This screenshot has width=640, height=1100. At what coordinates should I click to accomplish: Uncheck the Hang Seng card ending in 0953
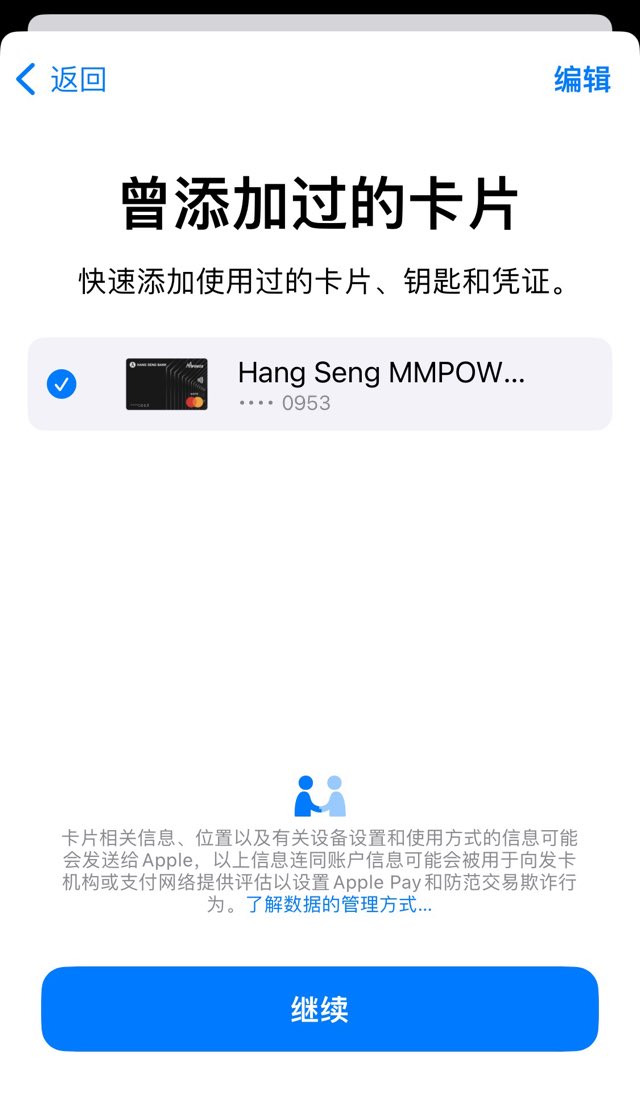(x=62, y=384)
